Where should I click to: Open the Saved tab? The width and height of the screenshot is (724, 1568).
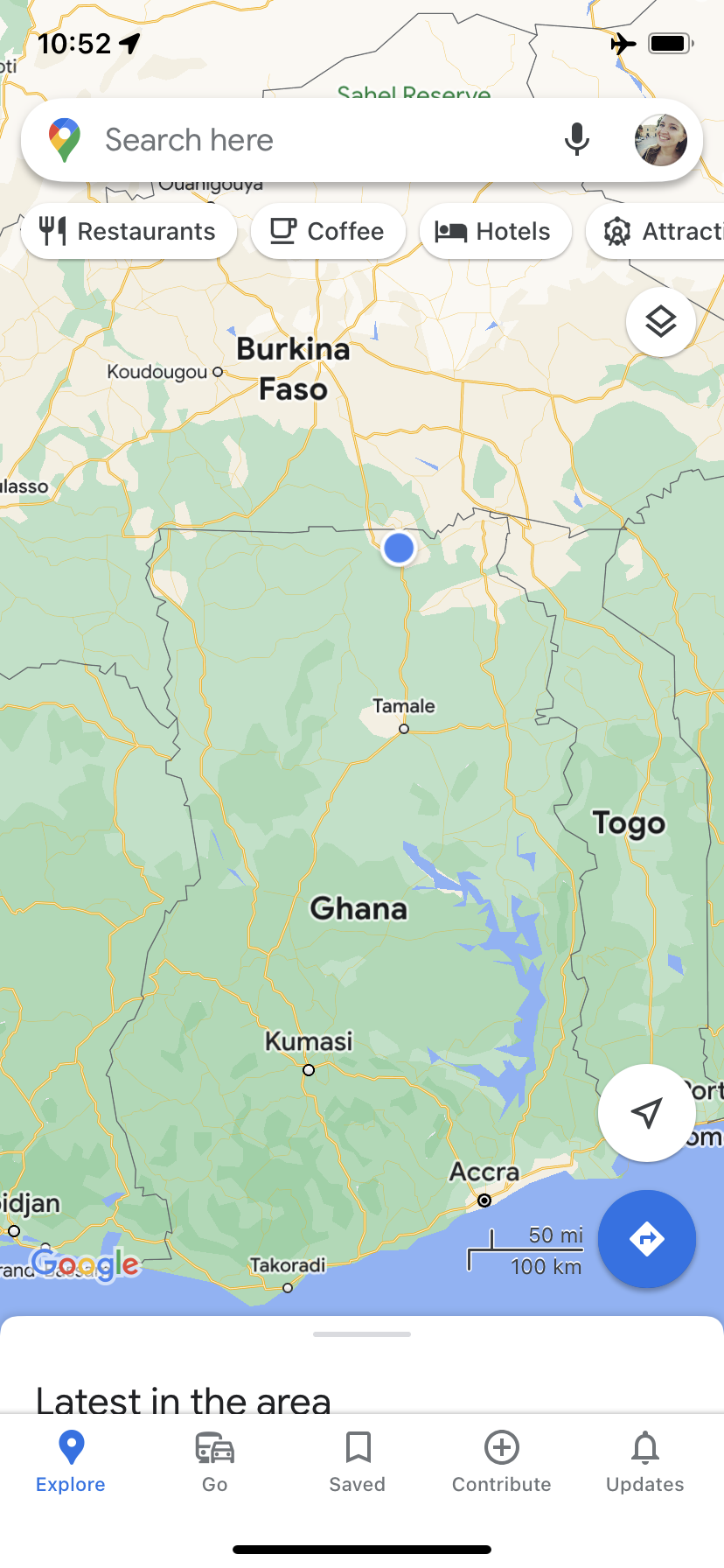click(x=358, y=1461)
